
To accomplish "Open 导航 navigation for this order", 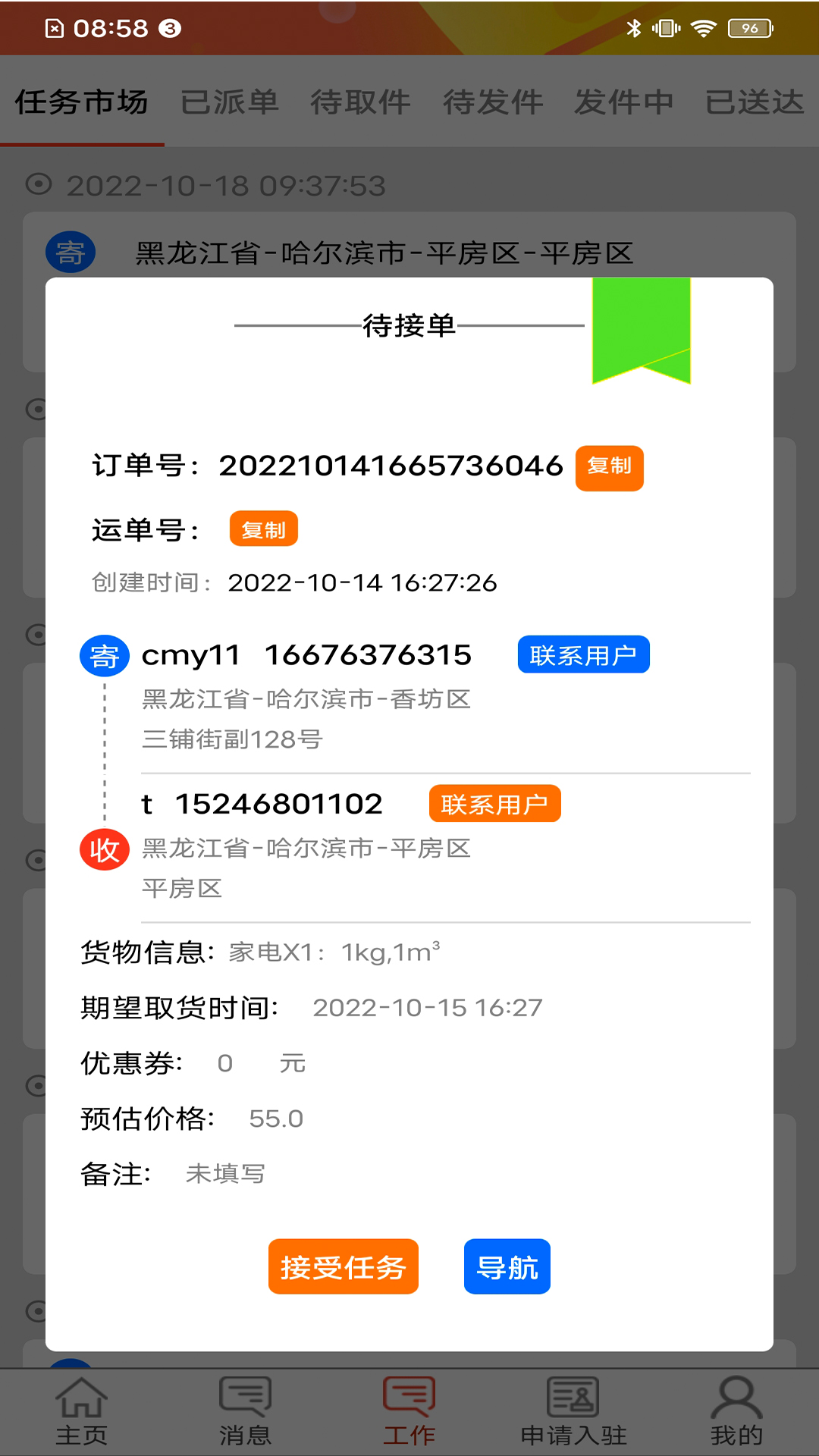I will pyautogui.click(x=507, y=1266).
